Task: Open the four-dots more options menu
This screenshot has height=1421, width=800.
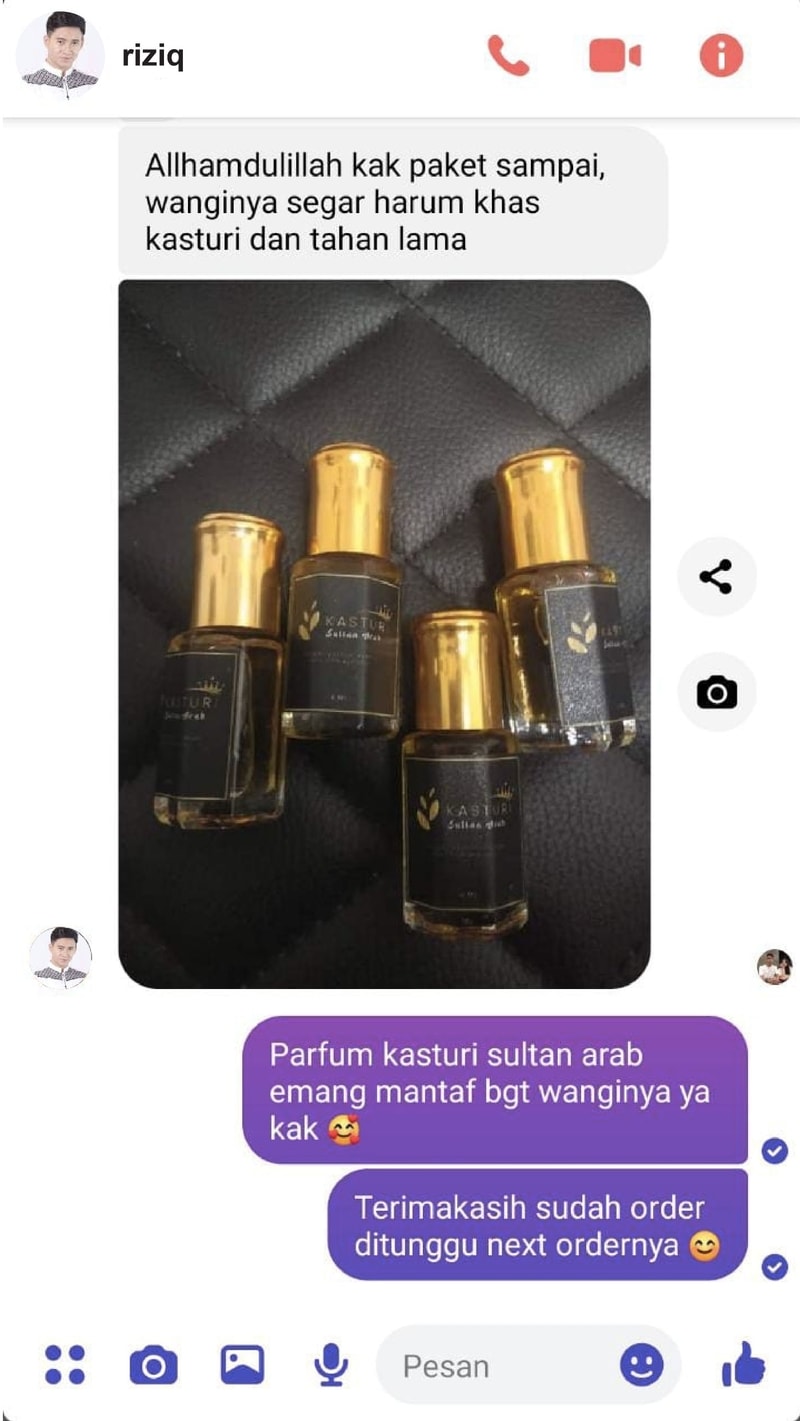Action: click(x=65, y=1365)
